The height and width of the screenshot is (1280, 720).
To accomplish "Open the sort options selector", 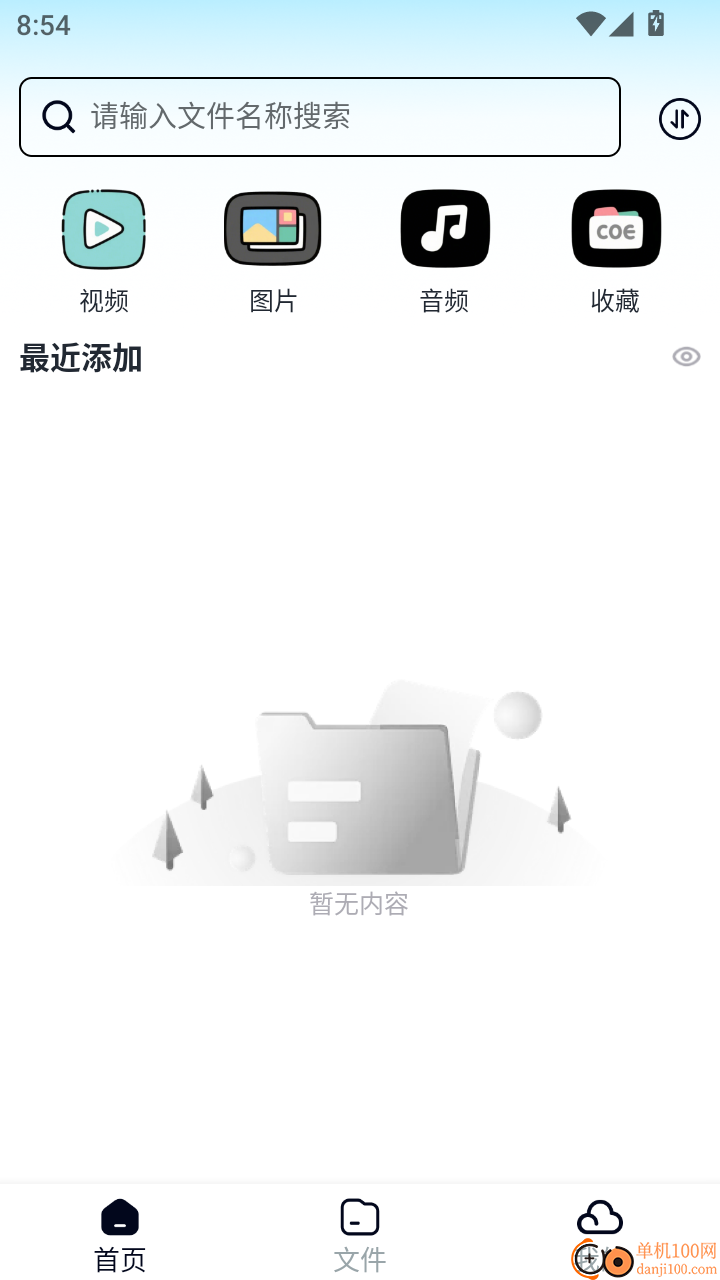I will 679,118.
